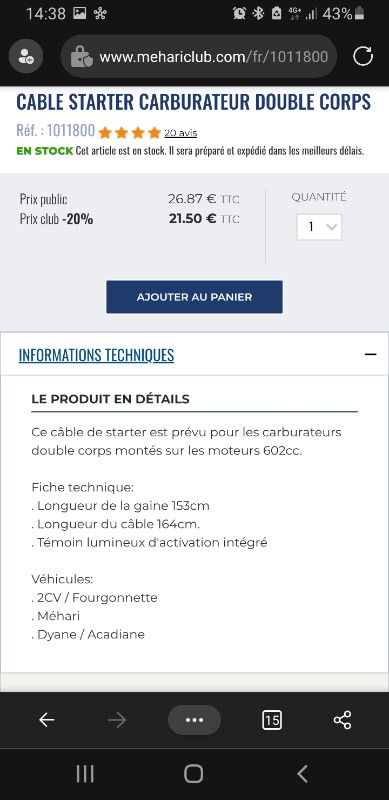Collapse the Informations techniques section
389x800 pixels.
371,354
